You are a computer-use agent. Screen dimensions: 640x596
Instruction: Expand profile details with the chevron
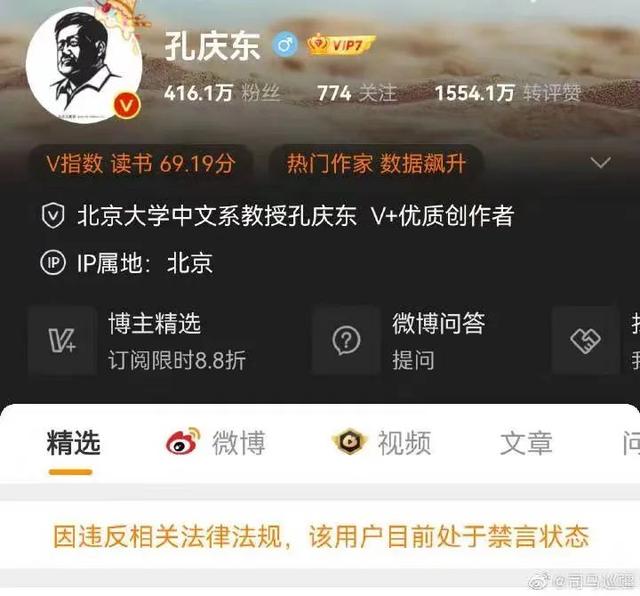pyautogui.click(x=601, y=163)
